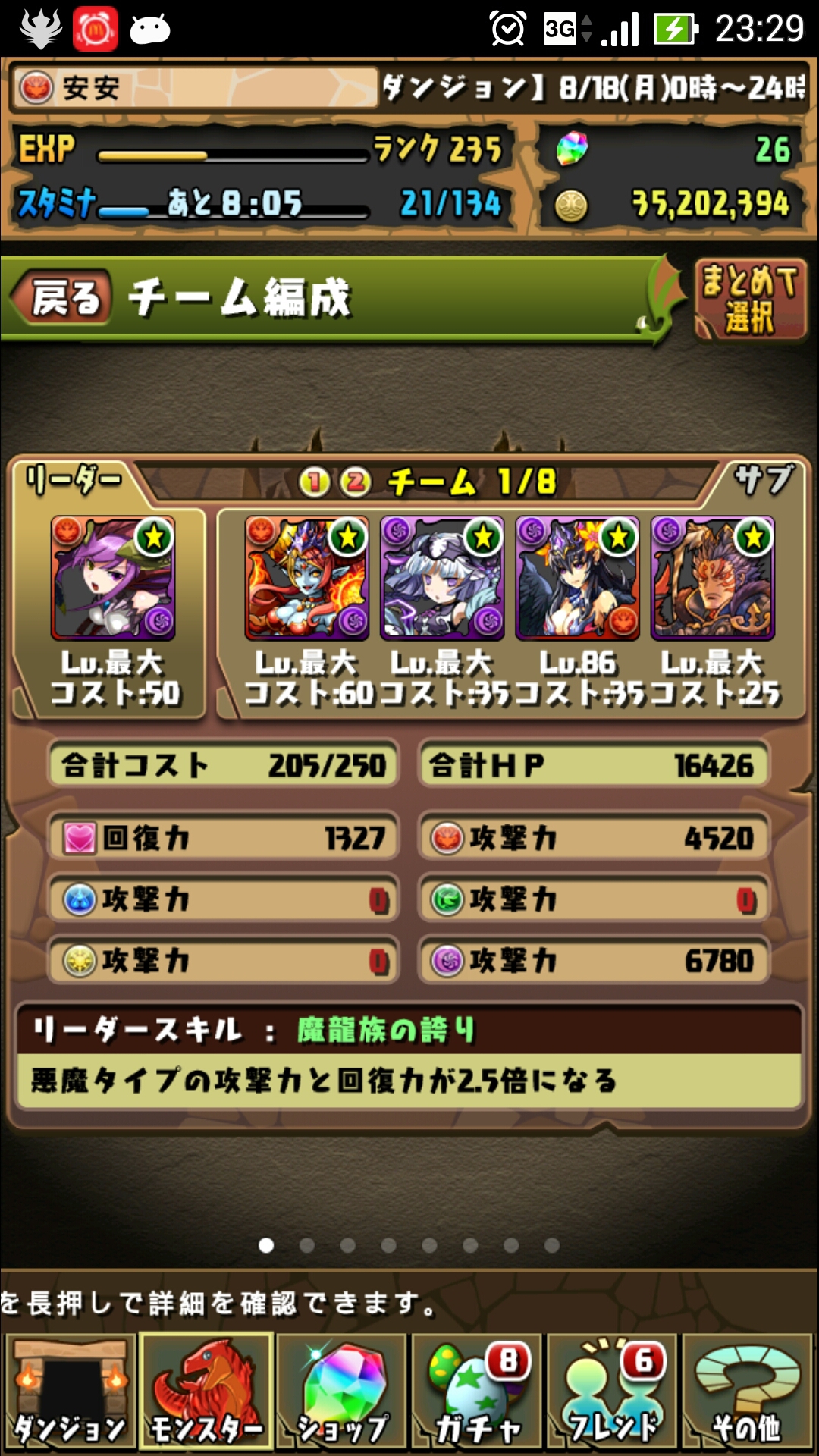This screenshot has height=1456, width=819.
Task: Open the ダンジョン tab
Action: click(69, 1392)
